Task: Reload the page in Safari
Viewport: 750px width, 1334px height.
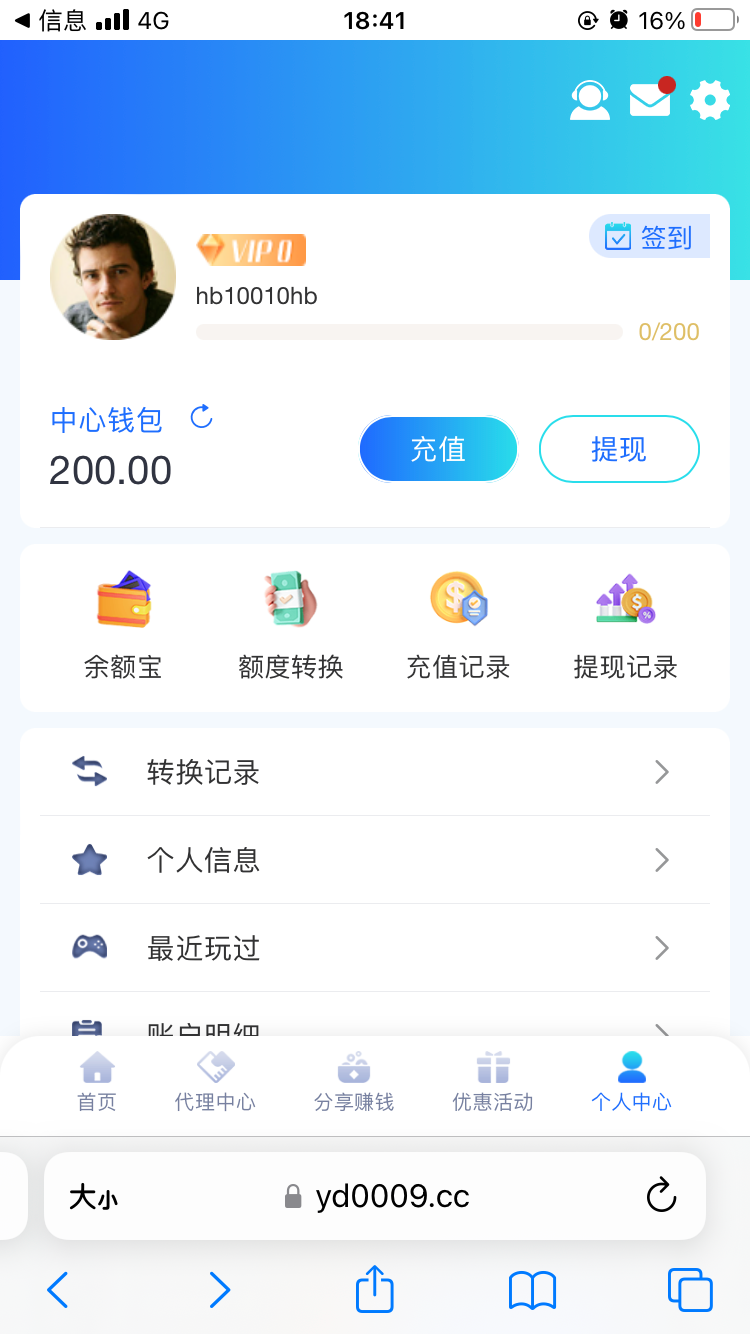Action: [x=661, y=1196]
